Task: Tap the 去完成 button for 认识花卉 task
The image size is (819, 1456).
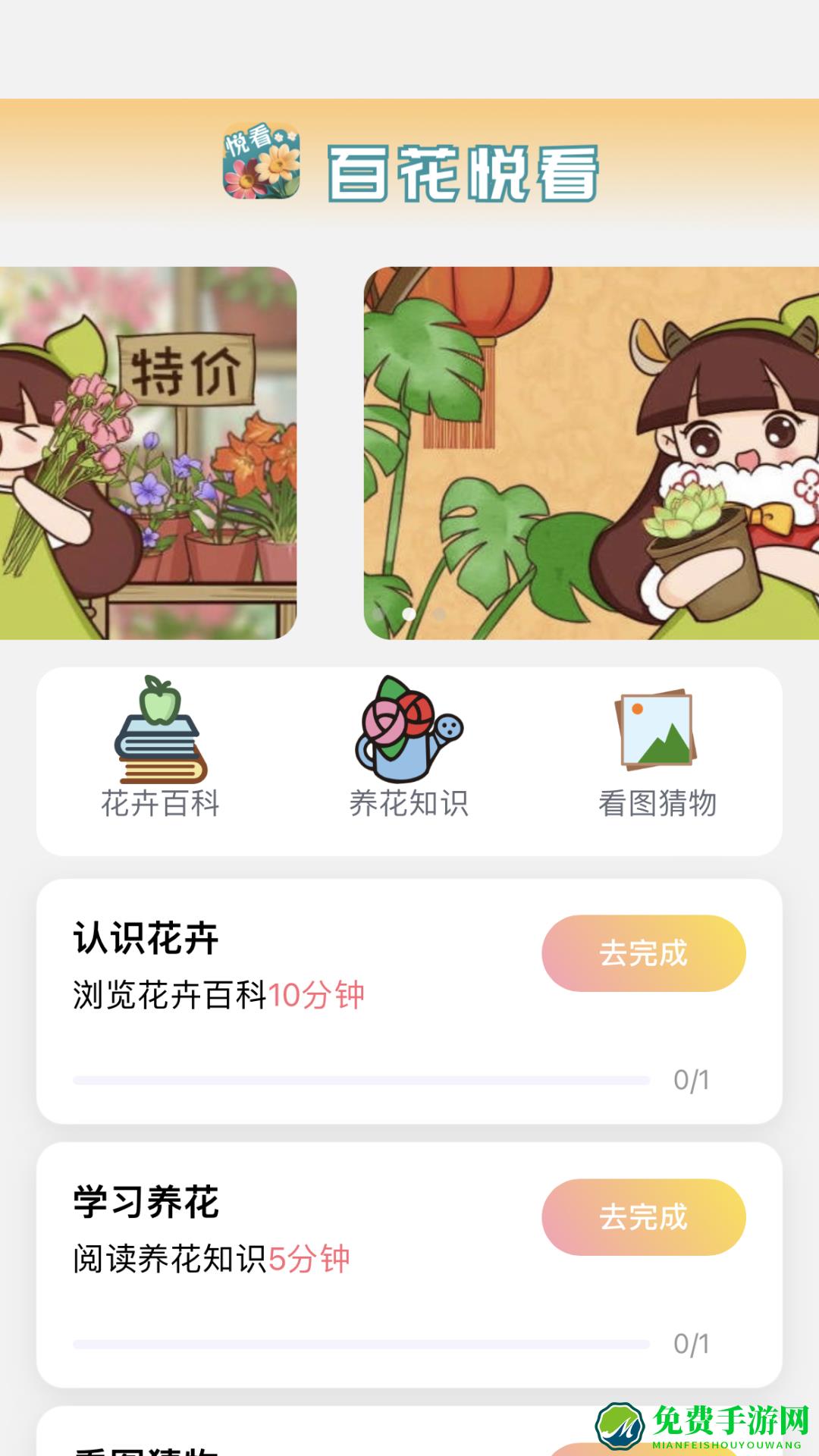Action: (x=644, y=954)
